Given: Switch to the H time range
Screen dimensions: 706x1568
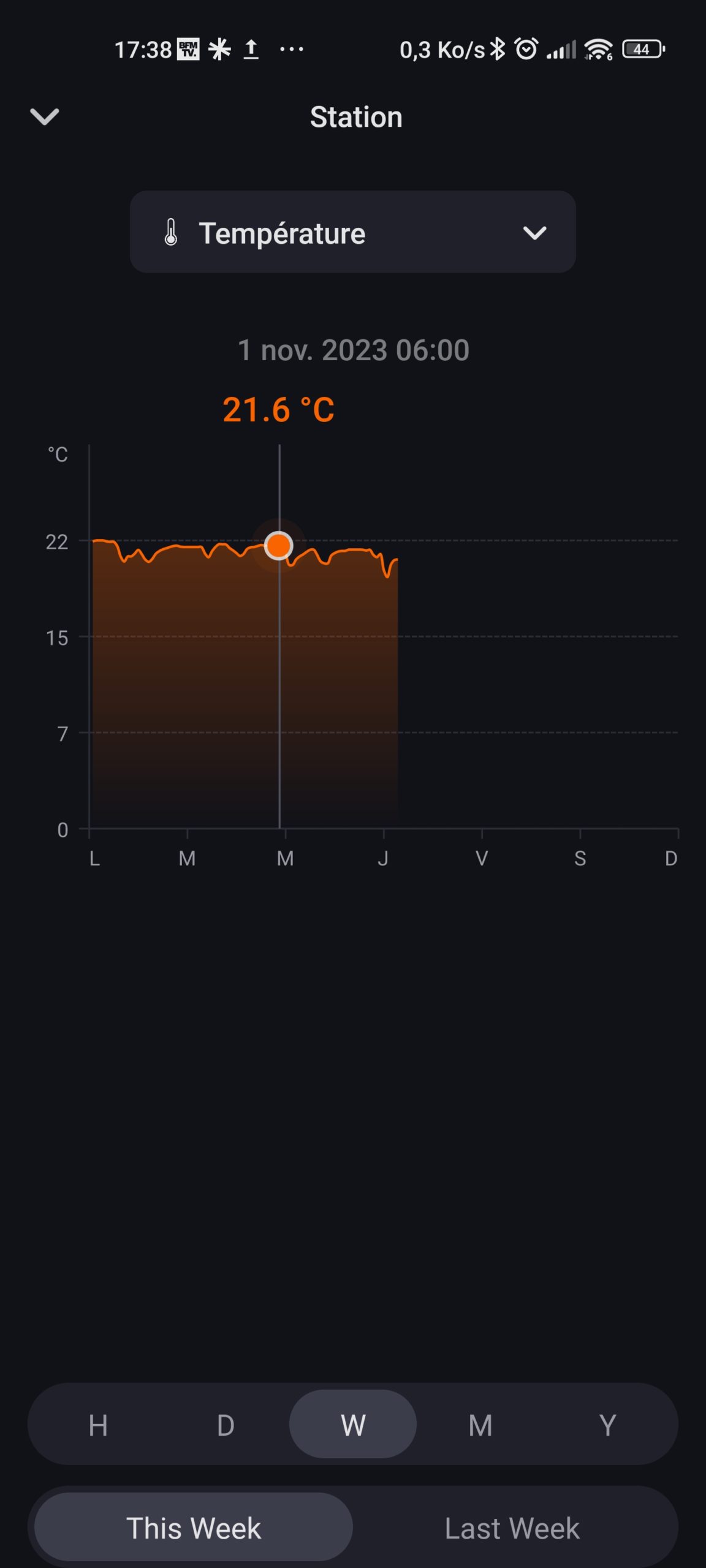Looking at the screenshot, I should click(x=98, y=1425).
